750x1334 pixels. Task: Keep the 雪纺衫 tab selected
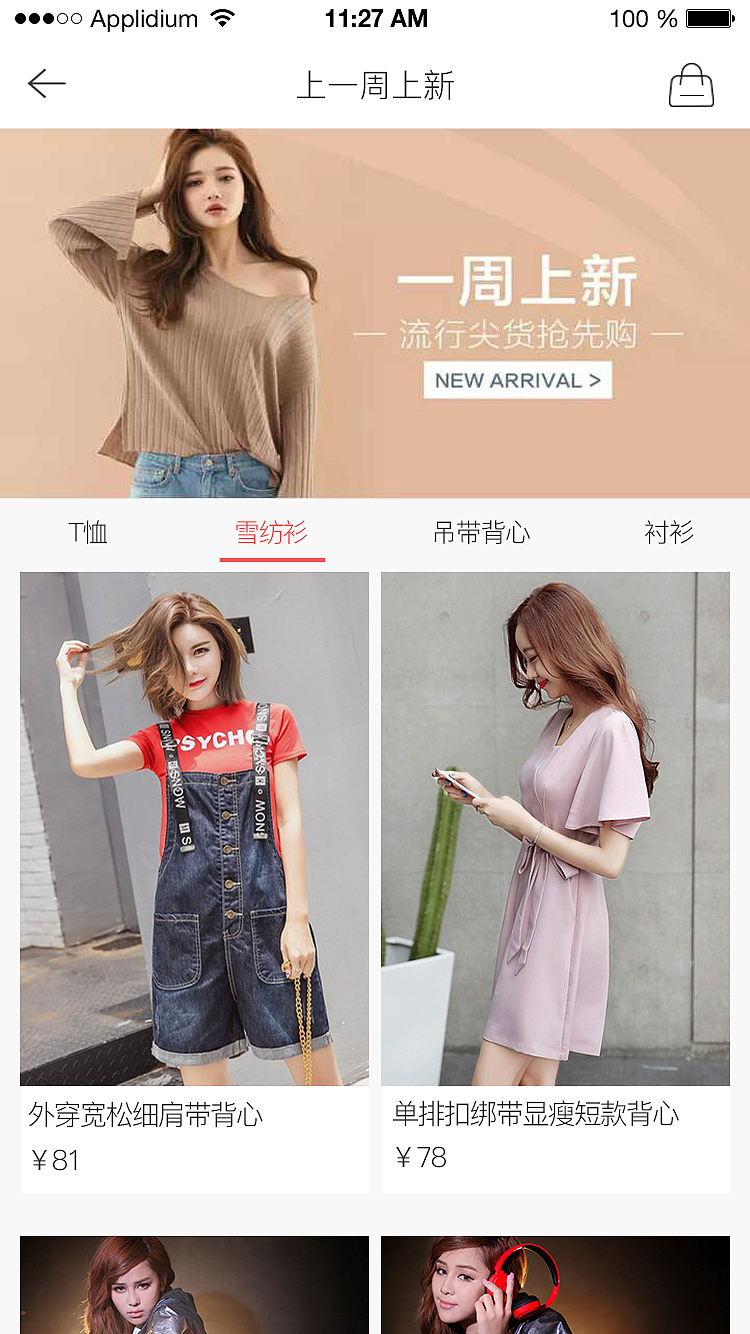click(x=272, y=533)
